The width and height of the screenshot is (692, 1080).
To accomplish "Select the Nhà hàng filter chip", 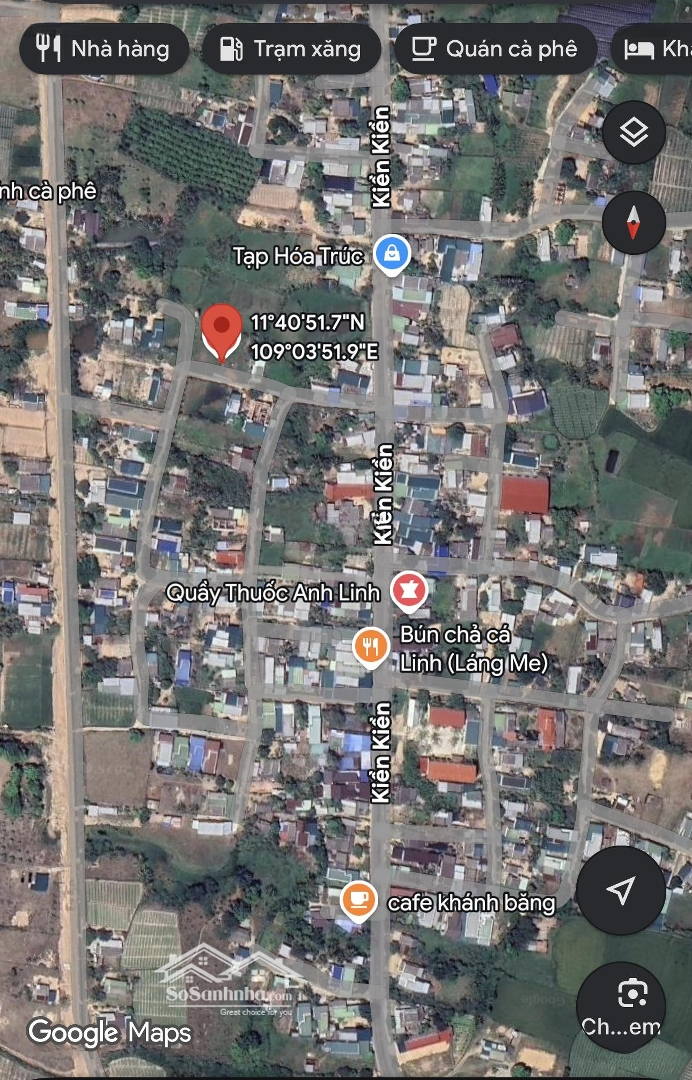I will click(x=104, y=48).
